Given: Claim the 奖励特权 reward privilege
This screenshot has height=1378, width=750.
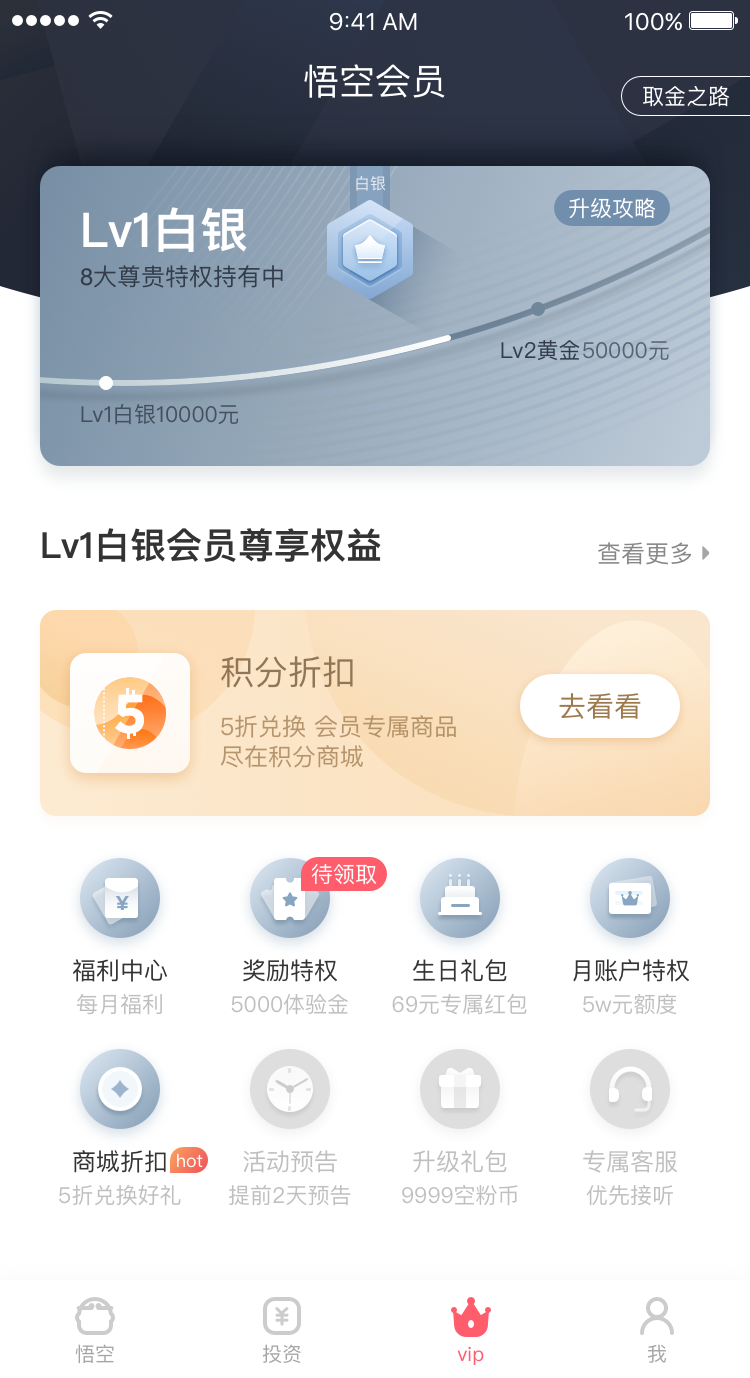Looking at the screenshot, I should point(290,937).
